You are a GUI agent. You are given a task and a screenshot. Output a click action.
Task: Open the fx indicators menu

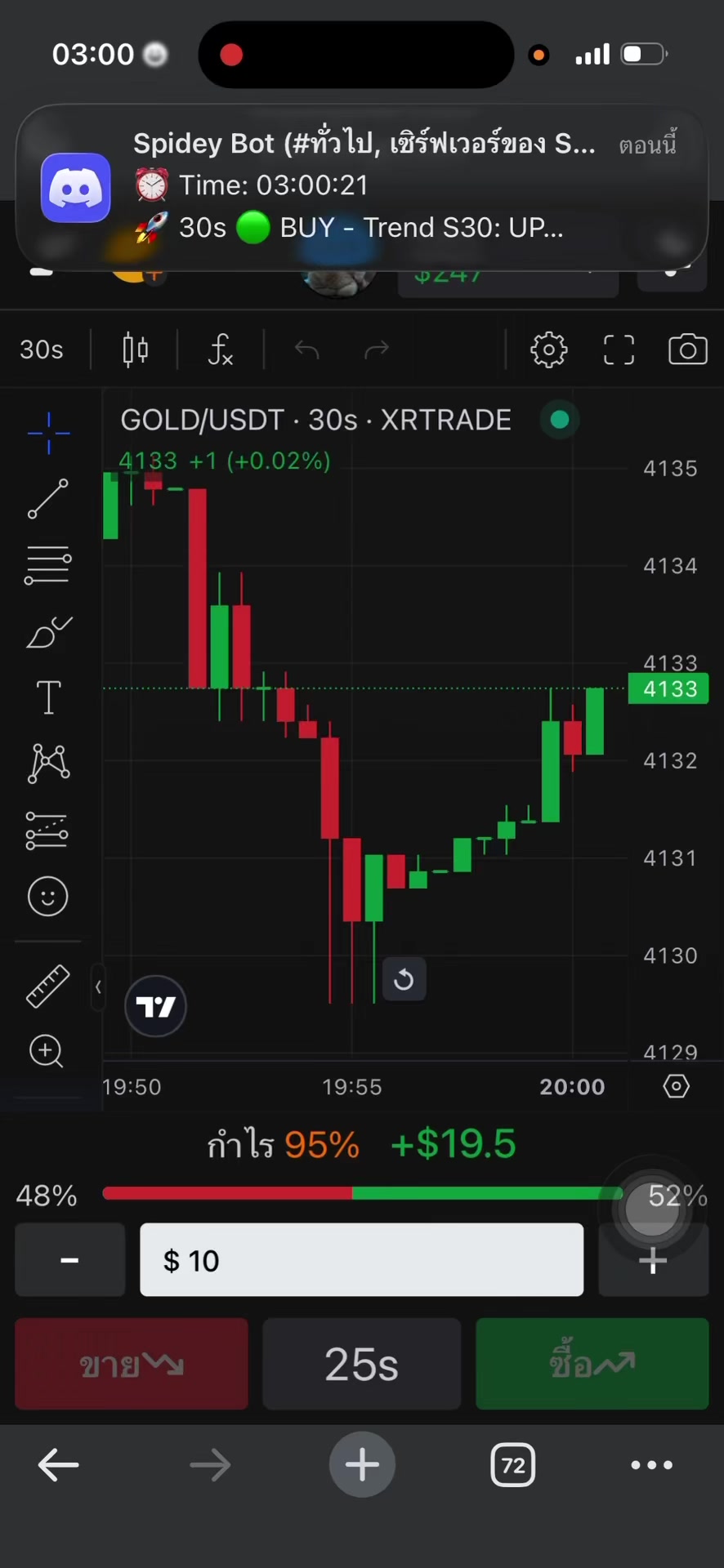[x=221, y=350]
